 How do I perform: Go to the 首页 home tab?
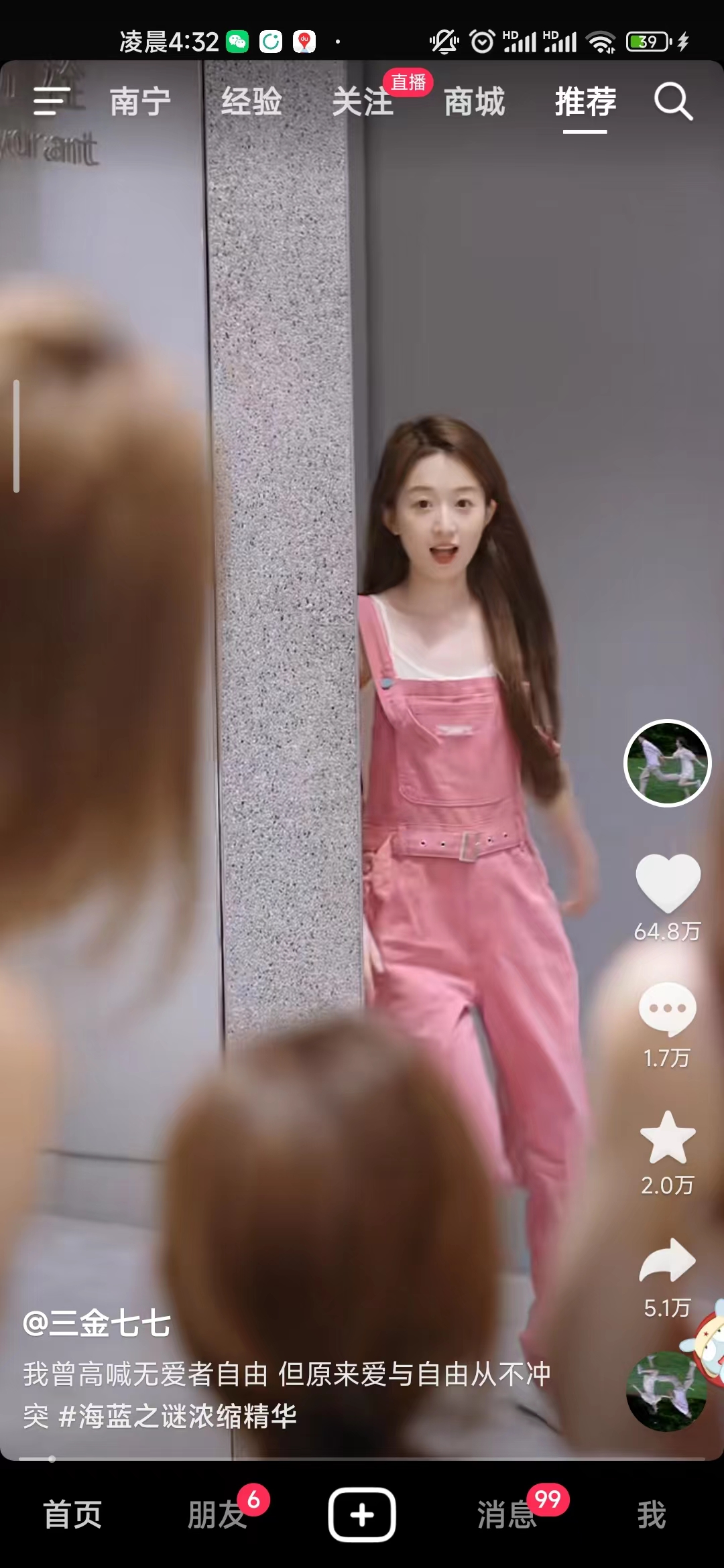[72, 1514]
